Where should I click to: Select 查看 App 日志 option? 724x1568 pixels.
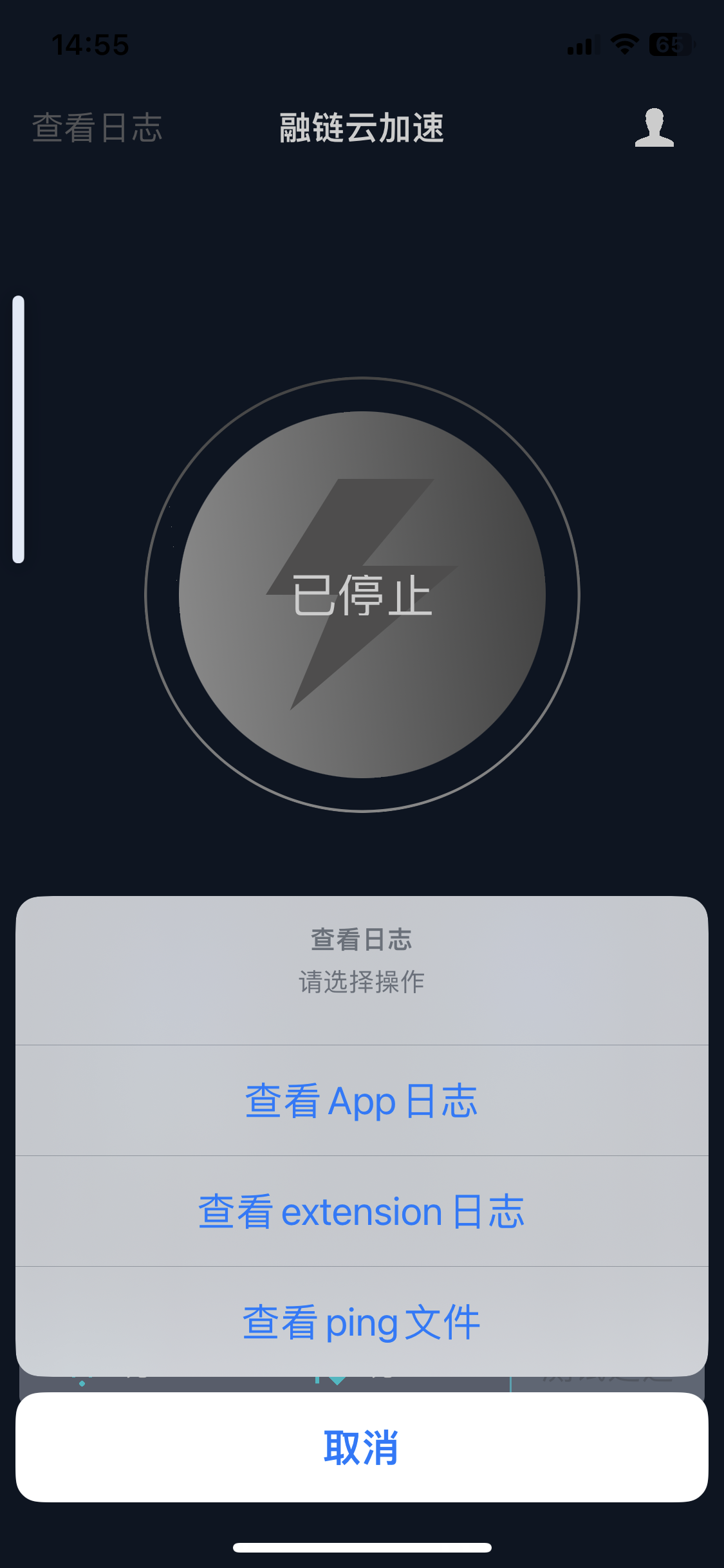click(362, 1101)
